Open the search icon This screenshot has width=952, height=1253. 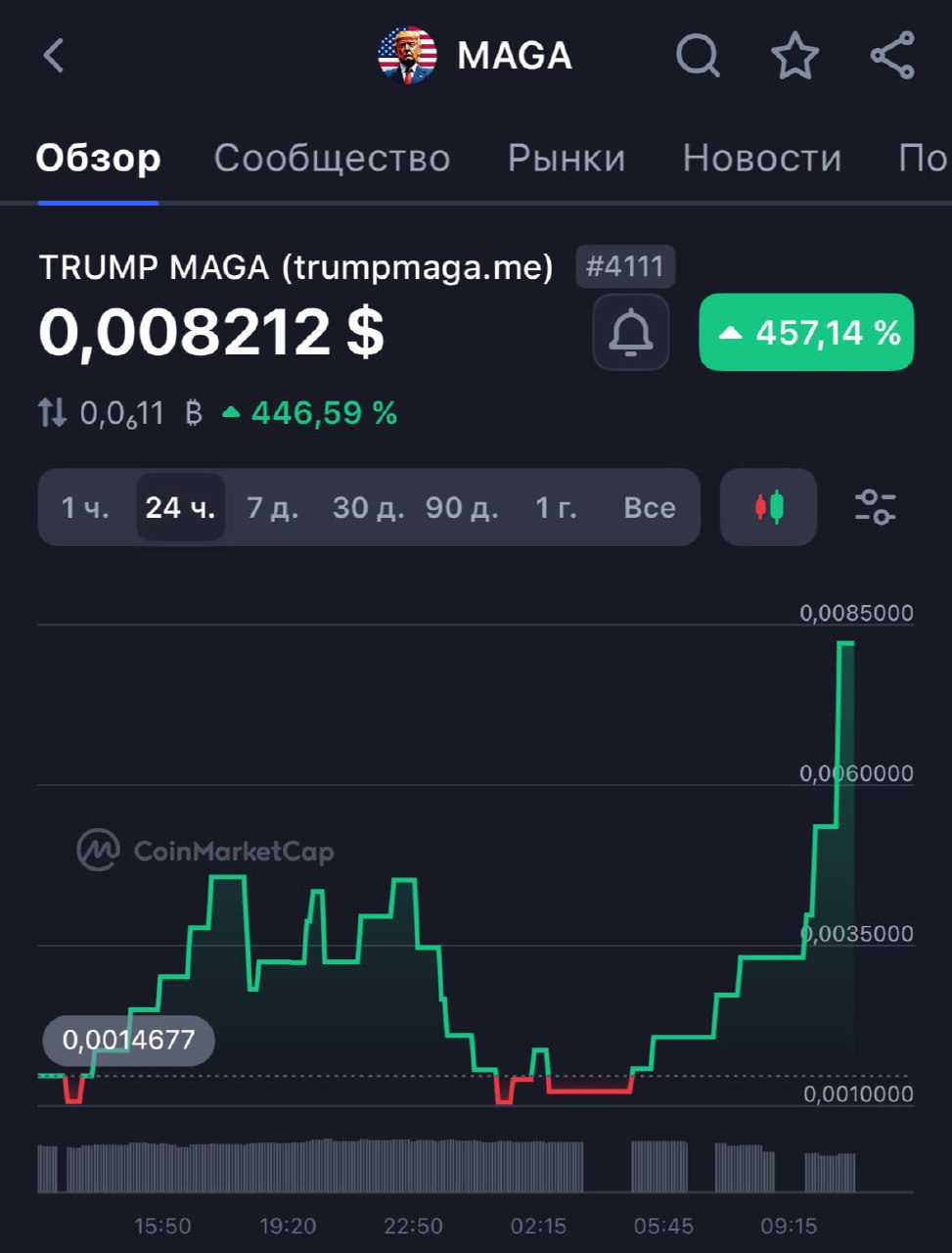click(x=698, y=56)
